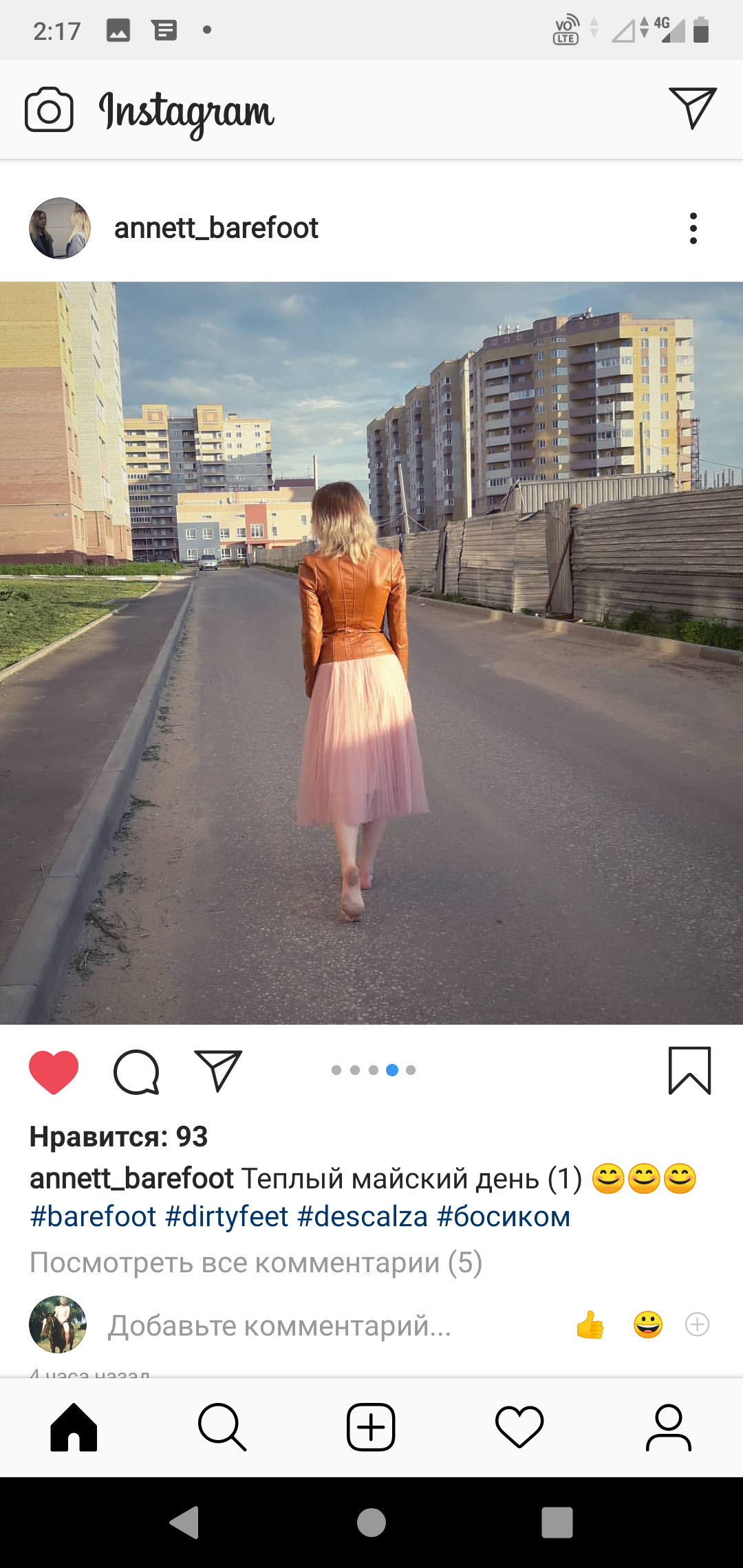The image size is (743, 1568).
Task: Open the #descalza hashtag
Action: [x=363, y=1217]
